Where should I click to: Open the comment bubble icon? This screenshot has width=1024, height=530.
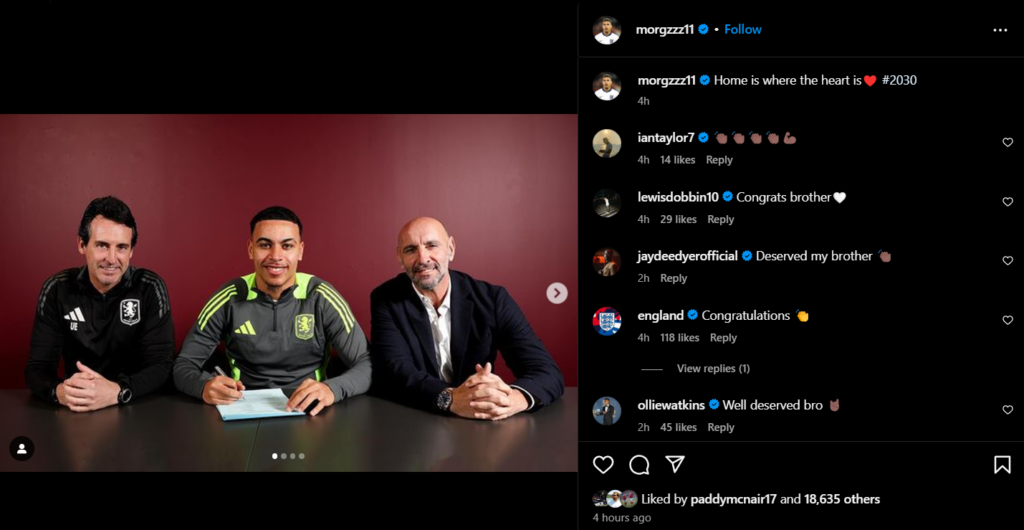click(639, 464)
